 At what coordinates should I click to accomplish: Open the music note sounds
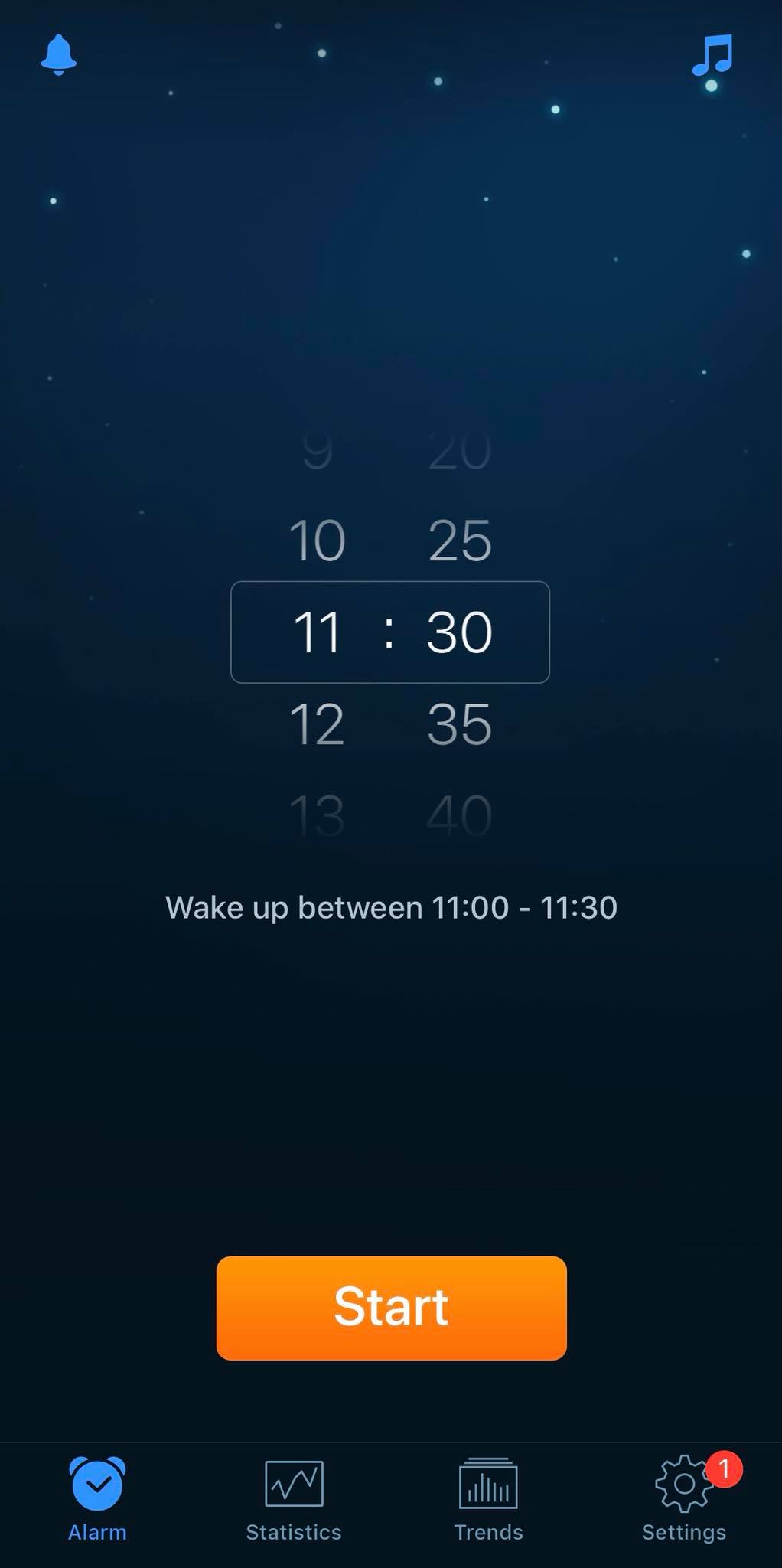[x=712, y=55]
